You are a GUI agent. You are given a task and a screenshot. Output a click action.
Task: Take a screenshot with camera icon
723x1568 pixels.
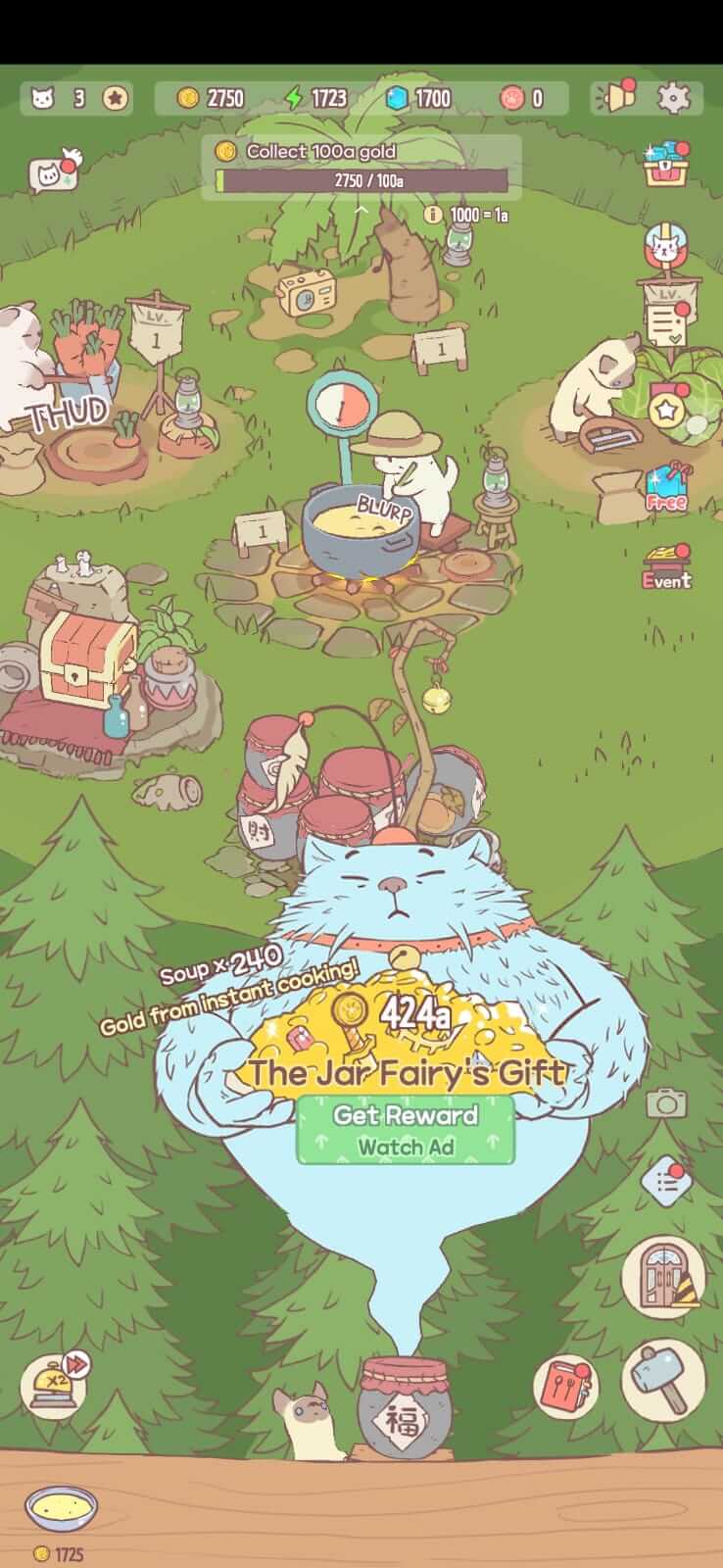(x=666, y=1102)
